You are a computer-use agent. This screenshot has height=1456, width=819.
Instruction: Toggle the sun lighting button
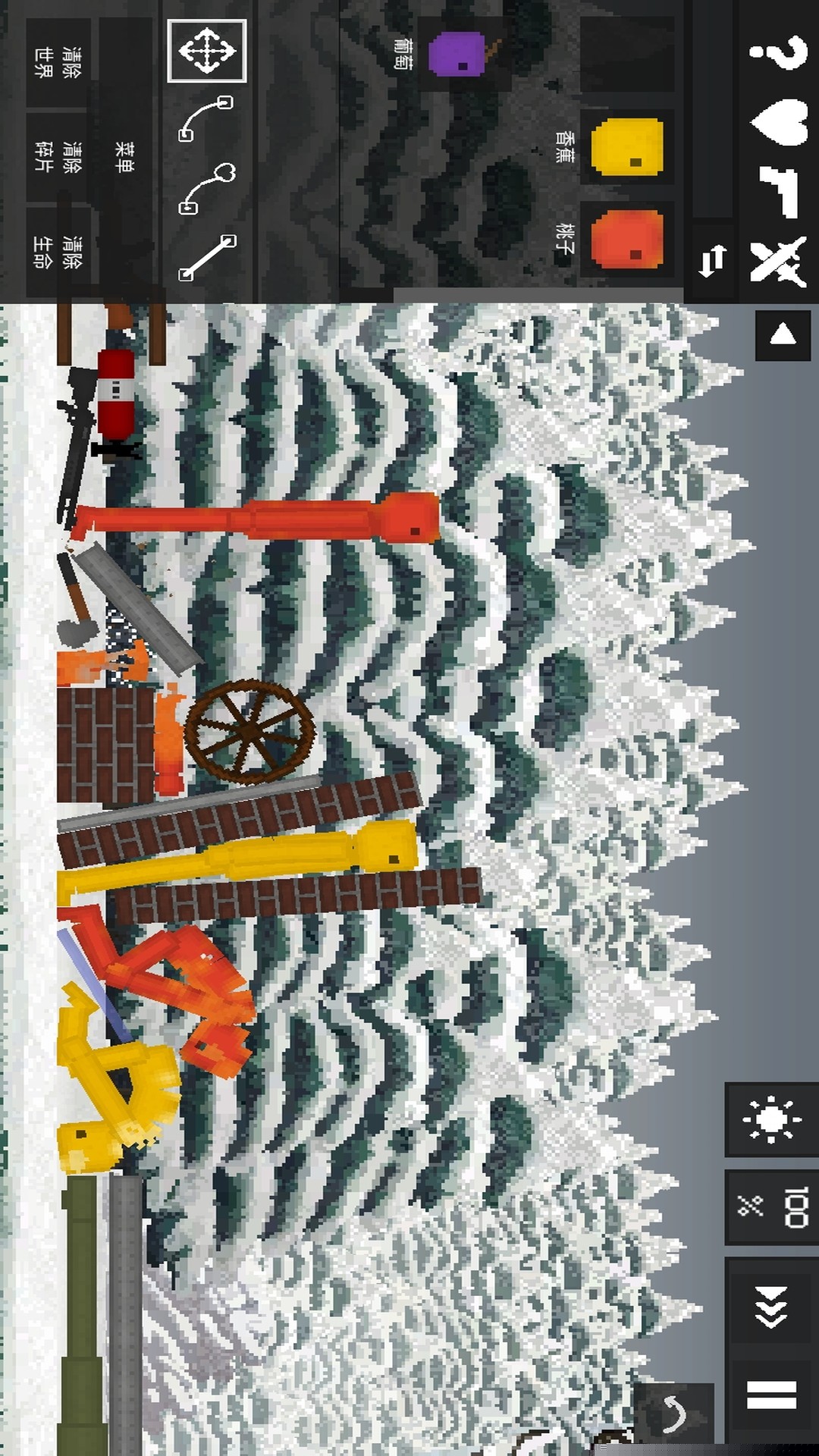(771, 1119)
